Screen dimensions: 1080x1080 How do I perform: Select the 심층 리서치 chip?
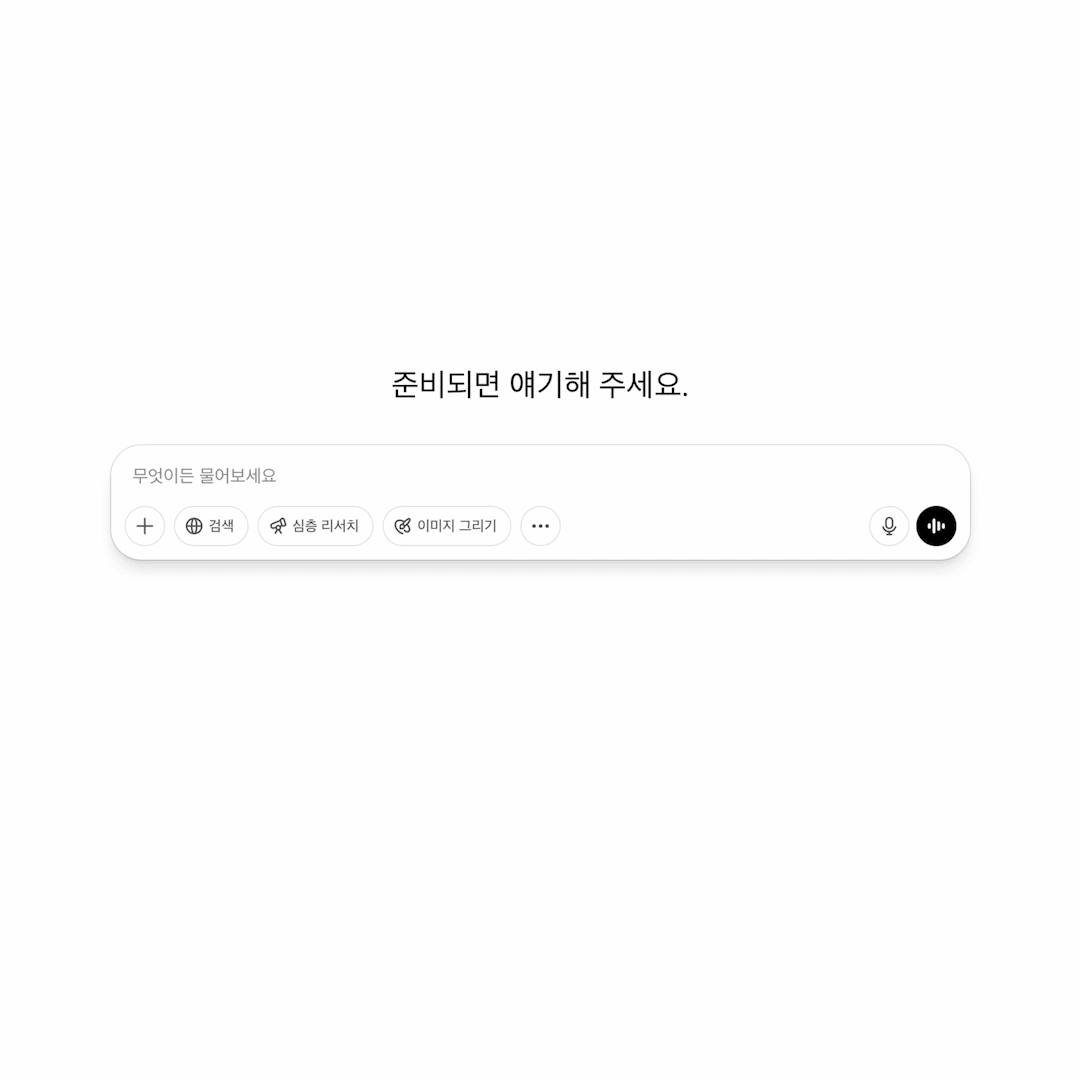[315, 526]
